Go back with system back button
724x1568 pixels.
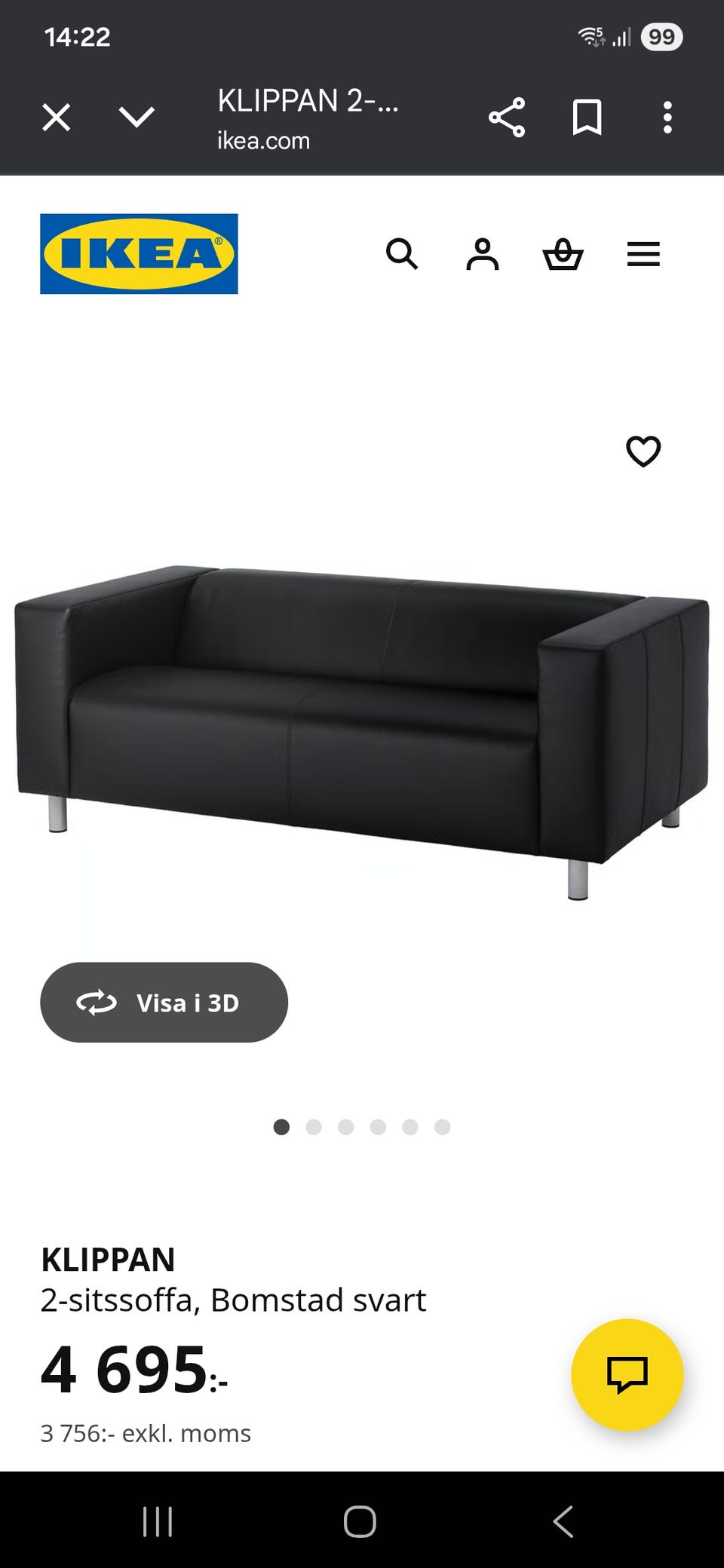[x=563, y=1521]
